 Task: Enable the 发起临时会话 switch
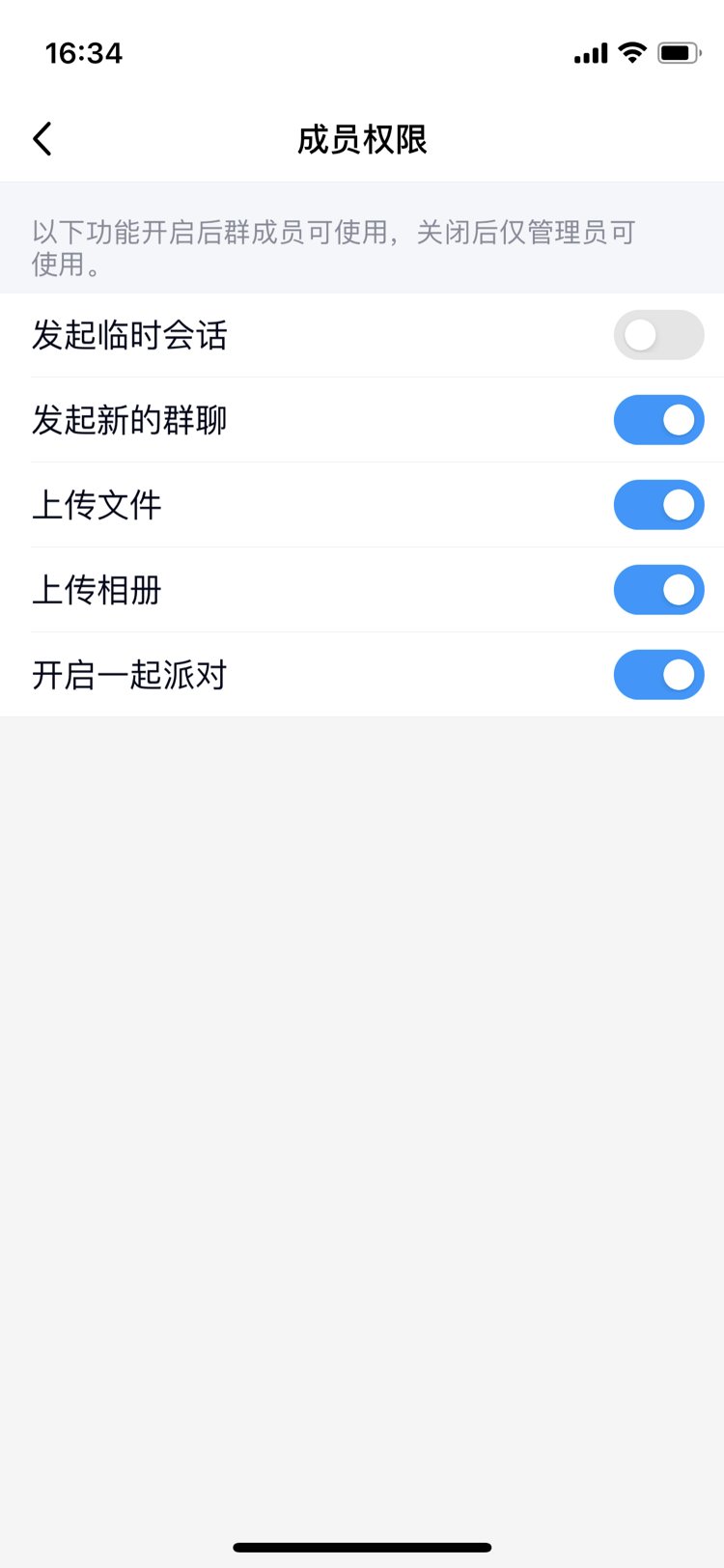click(x=658, y=335)
